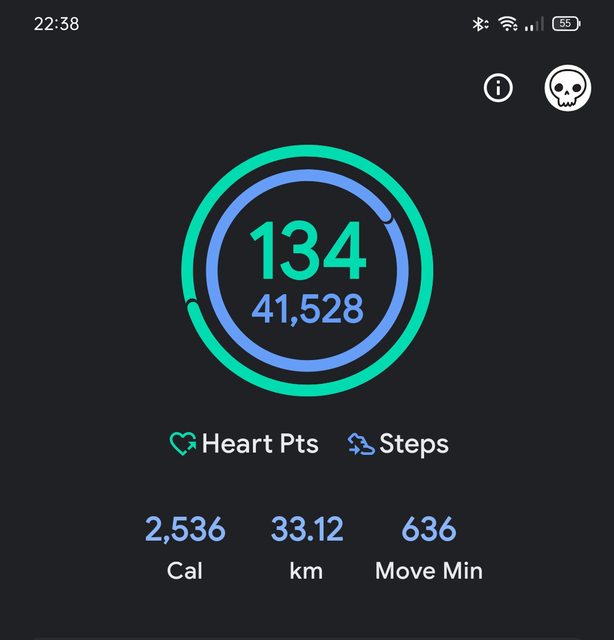View the 636 Move Min details
This screenshot has width=614, height=640.
429,547
